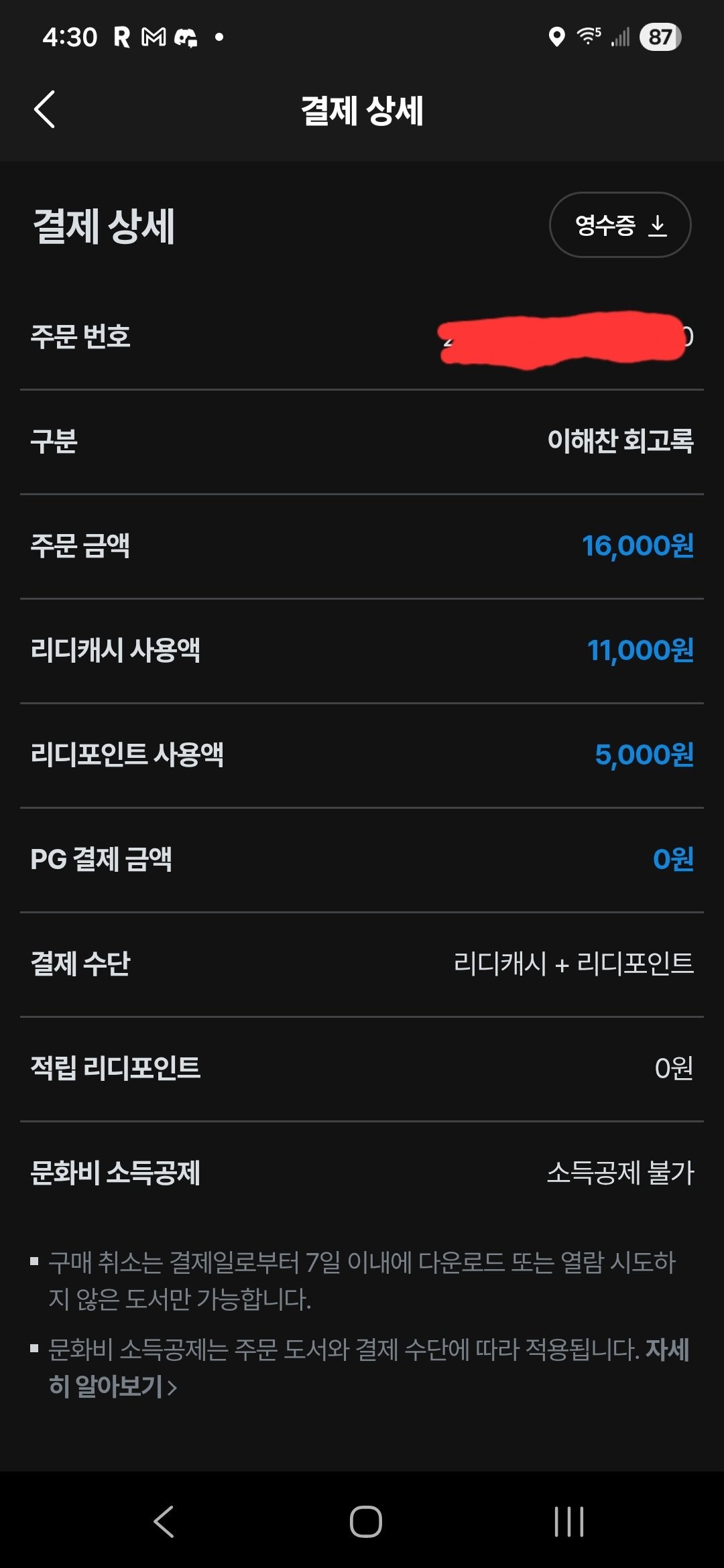Go back from the 결제 상세 page
The image size is (724, 1568).
(x=44, y=109)
